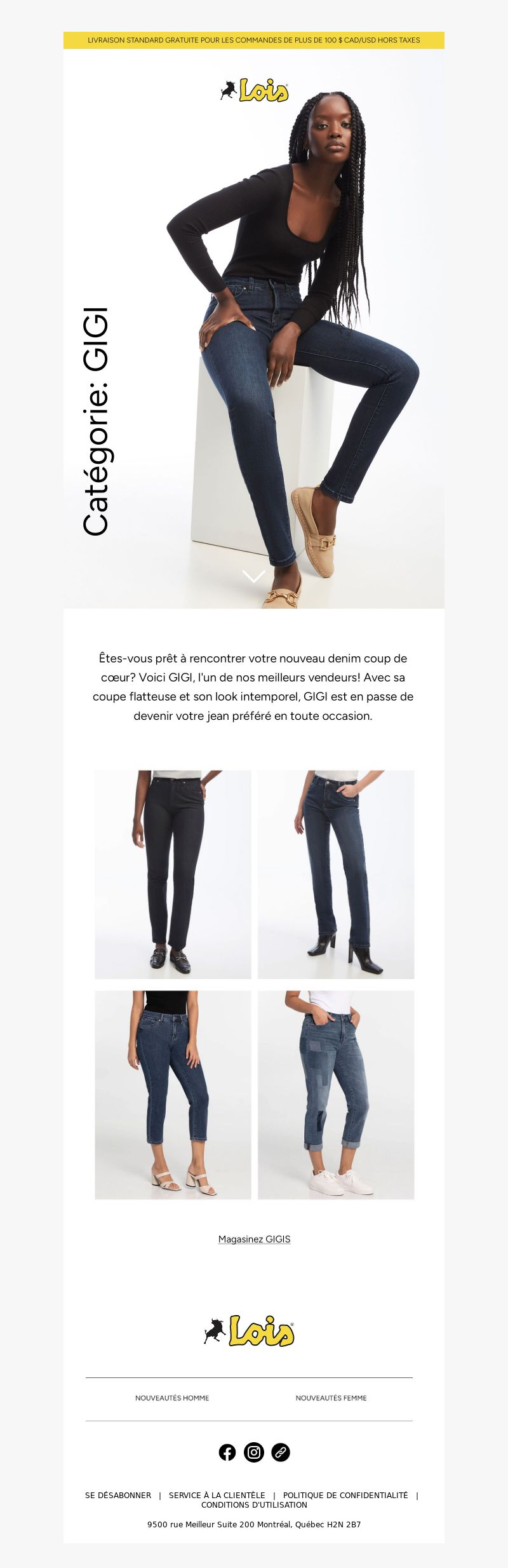Open Nouveautés Femme
The width and height of the screenshot is (508, 1568).
(x=331, y=1398)
